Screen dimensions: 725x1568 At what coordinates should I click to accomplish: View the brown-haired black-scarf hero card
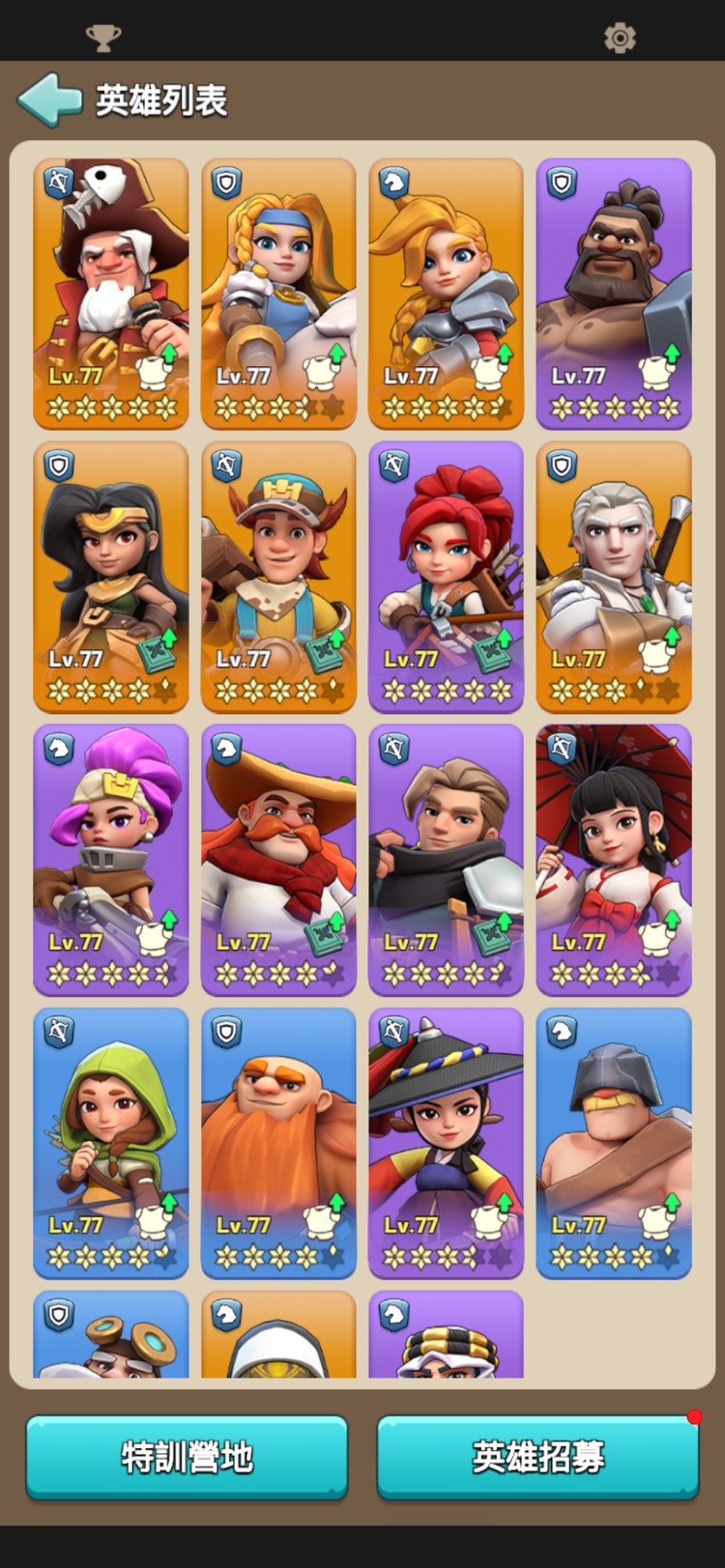446,860
